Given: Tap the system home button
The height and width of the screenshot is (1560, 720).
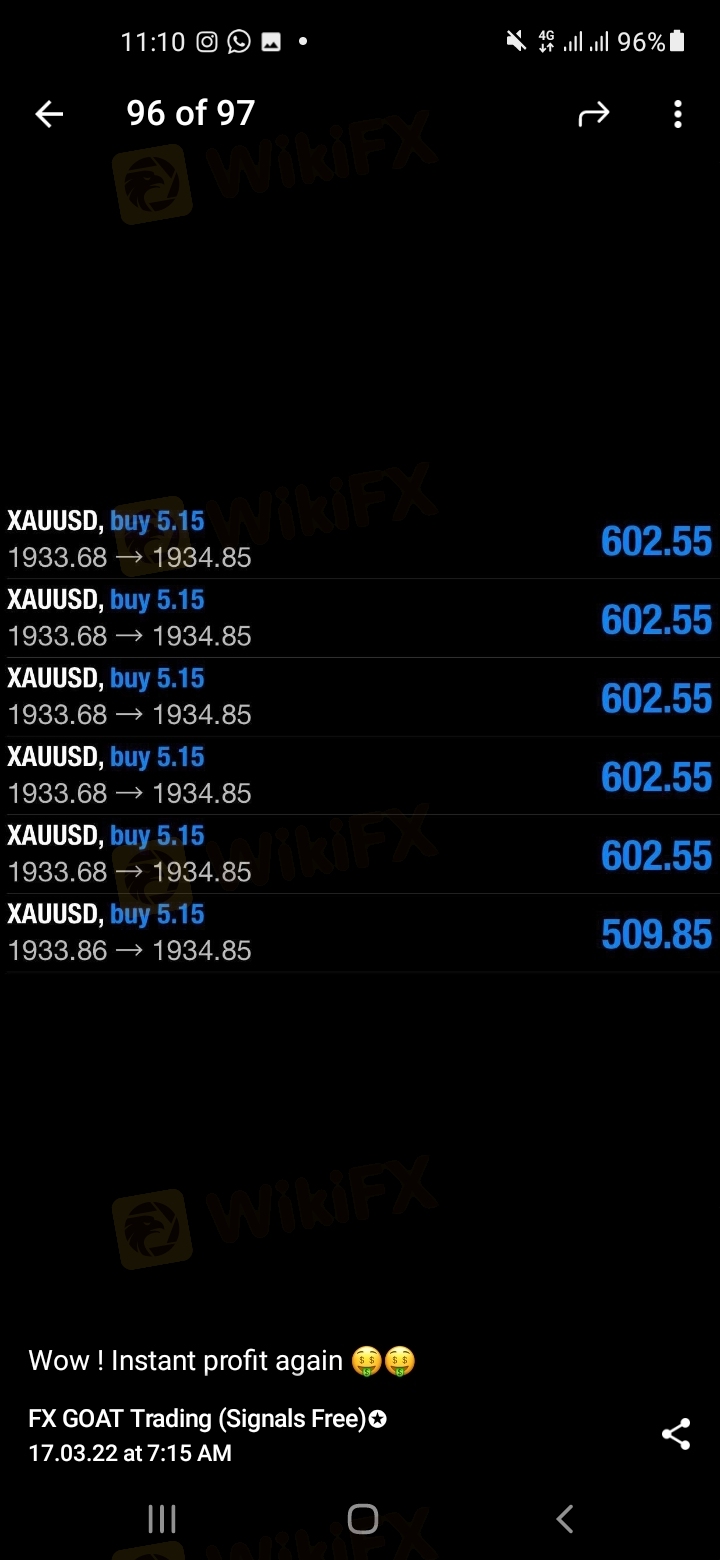Looking at the screenshot, I should 362,1519.
